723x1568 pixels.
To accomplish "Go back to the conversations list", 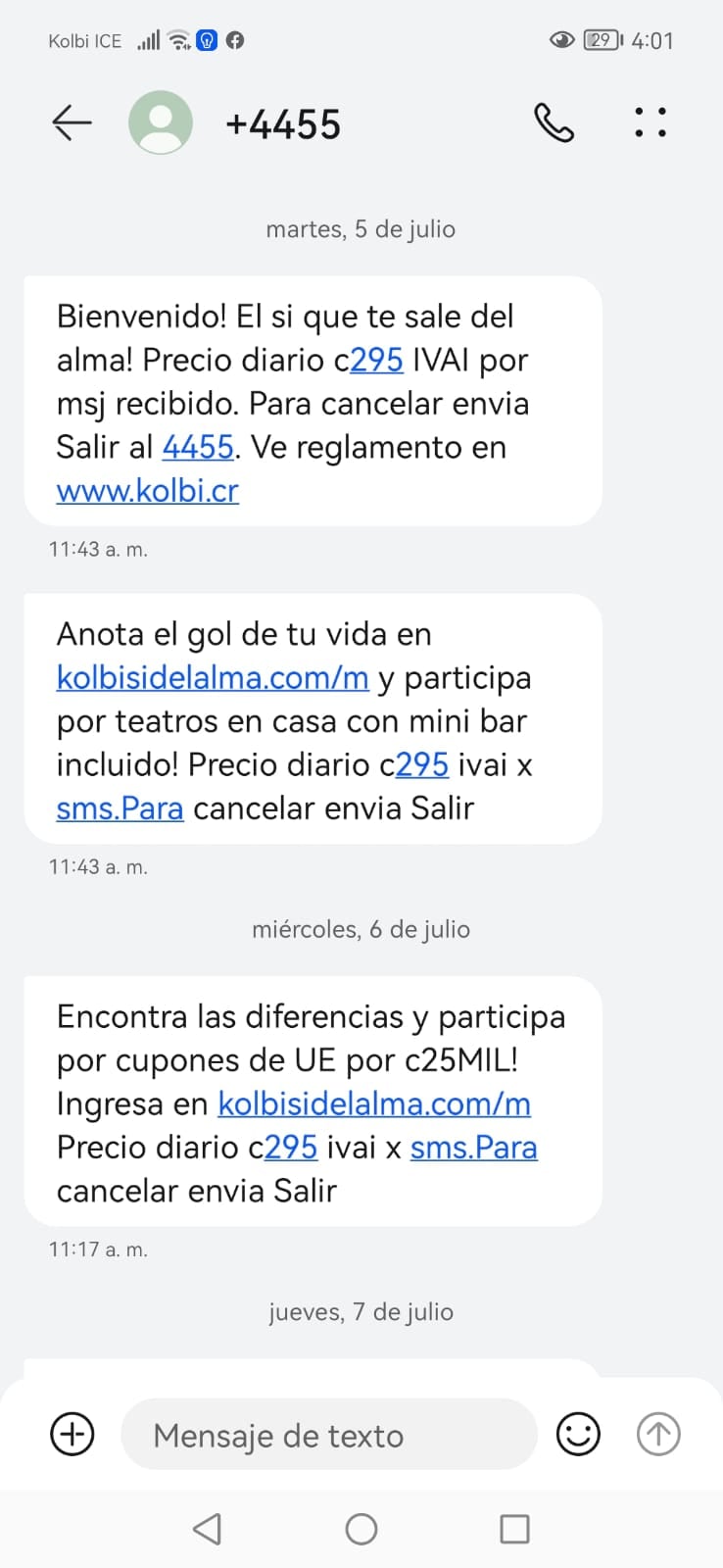I will 72,123.
